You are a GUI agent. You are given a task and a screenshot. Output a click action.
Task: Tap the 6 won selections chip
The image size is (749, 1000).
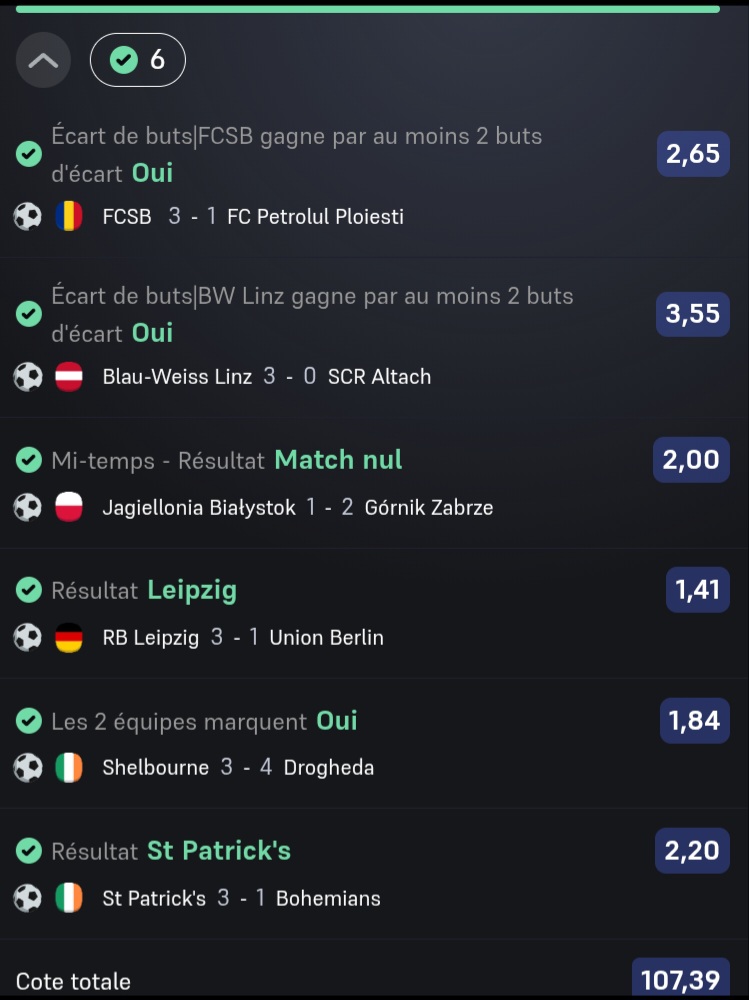[138, 61]
